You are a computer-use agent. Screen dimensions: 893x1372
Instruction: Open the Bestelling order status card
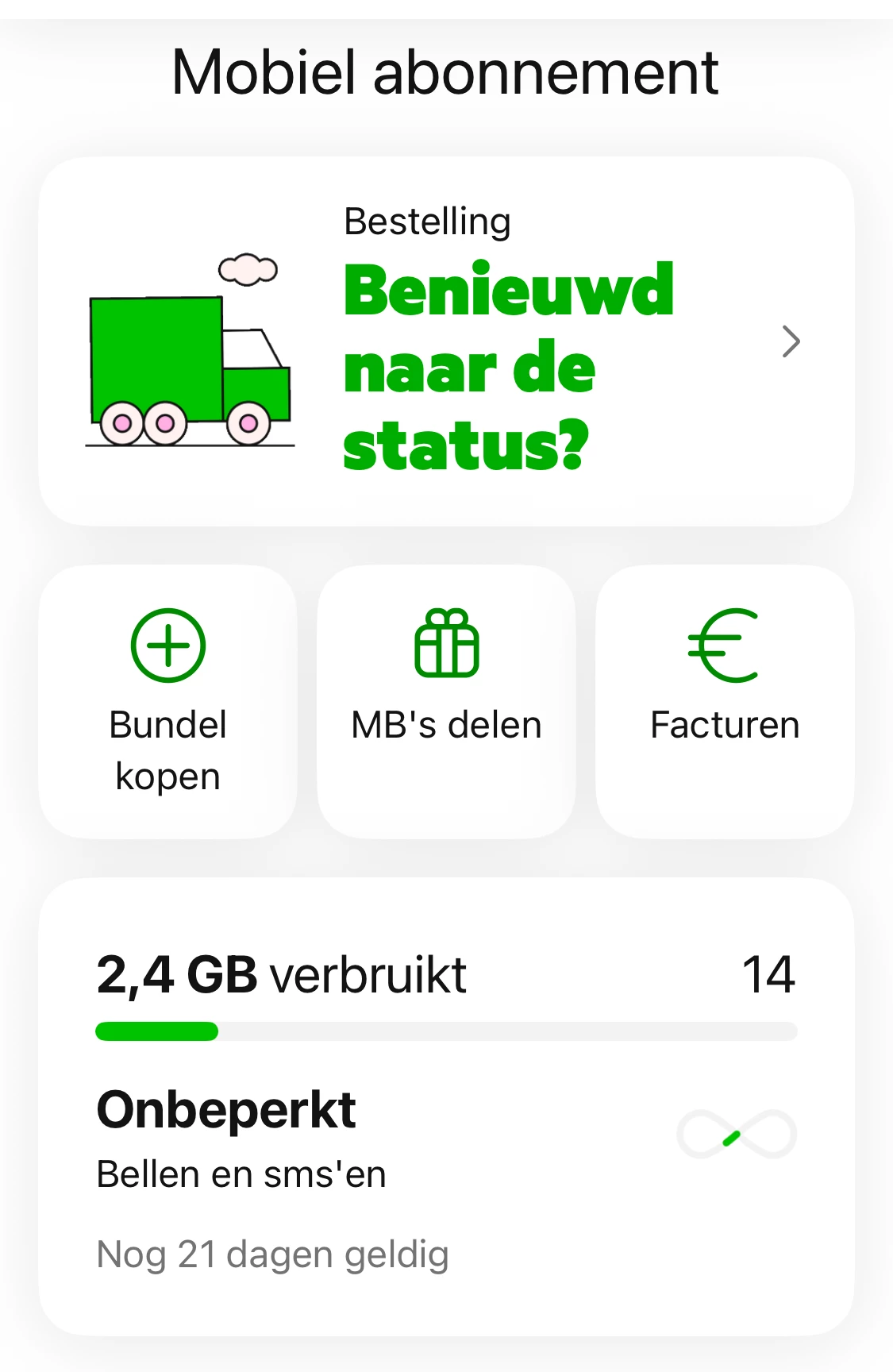(x=446, y=341)
